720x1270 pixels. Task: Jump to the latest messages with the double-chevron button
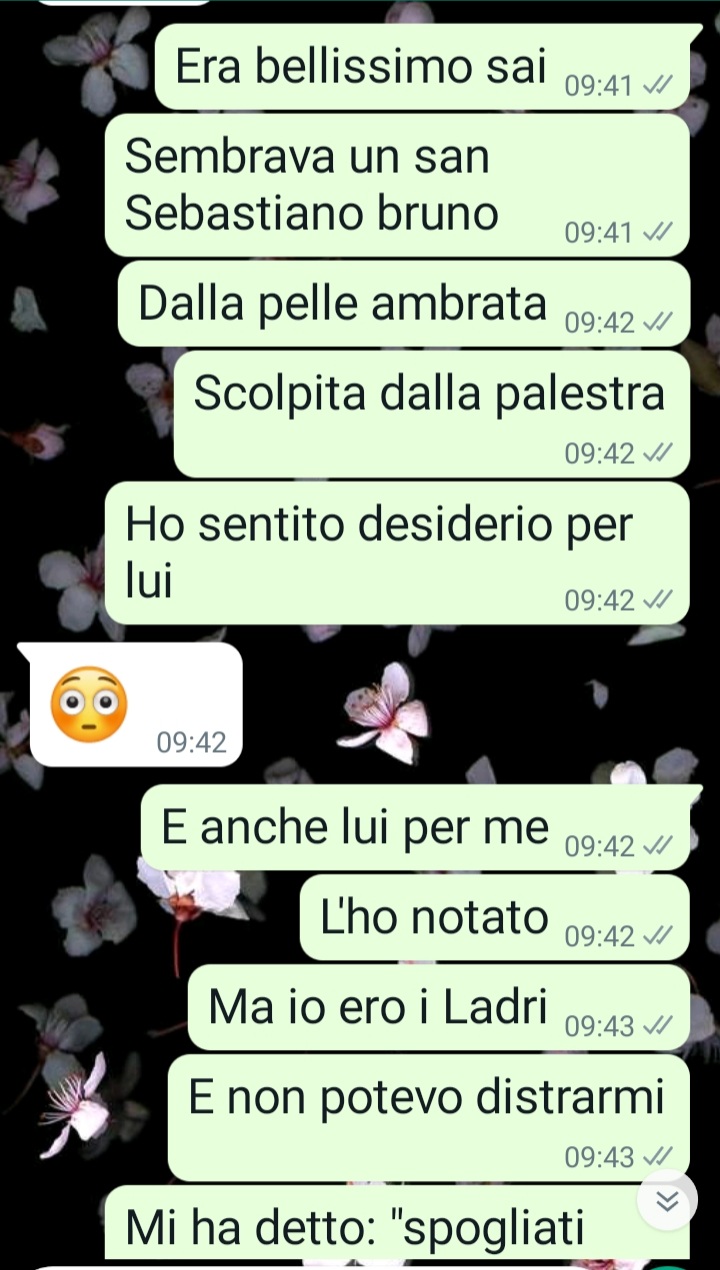click(666, 1200)
